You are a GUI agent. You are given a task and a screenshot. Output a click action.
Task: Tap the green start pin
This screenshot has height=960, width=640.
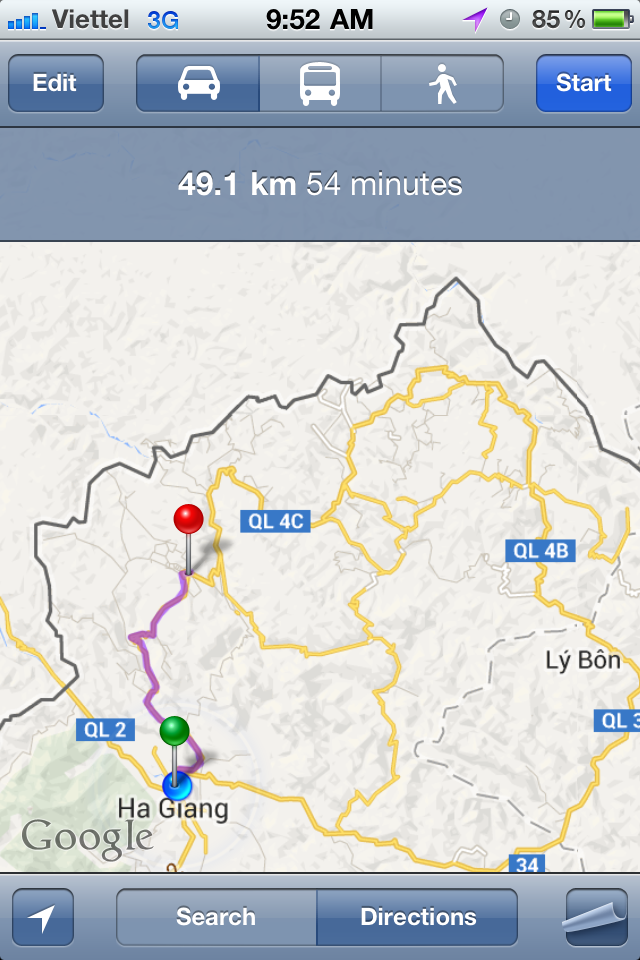(175, 731)
